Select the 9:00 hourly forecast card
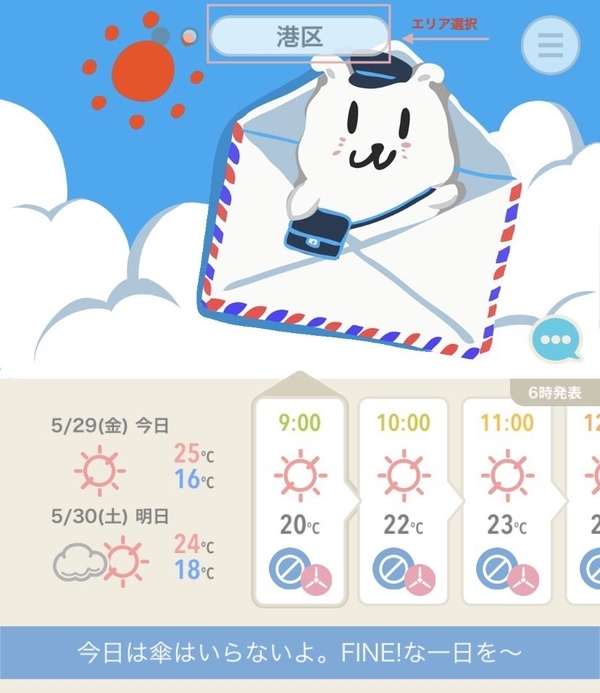Image resolution: width=600 pixels, height=693 pixels. pos(300,500)
